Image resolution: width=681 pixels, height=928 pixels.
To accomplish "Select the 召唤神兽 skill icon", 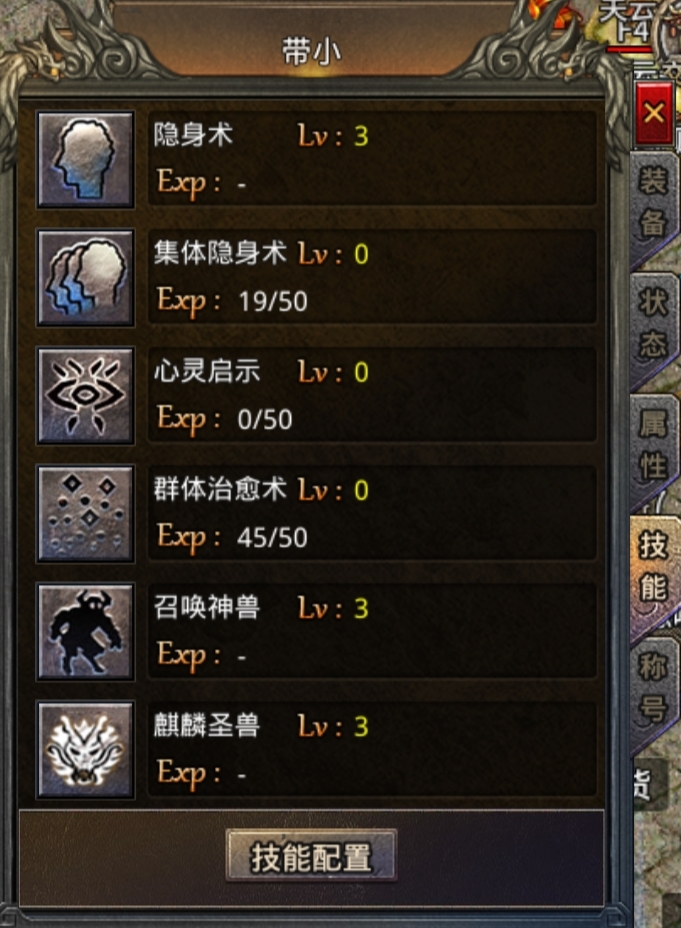I will 86,631.
